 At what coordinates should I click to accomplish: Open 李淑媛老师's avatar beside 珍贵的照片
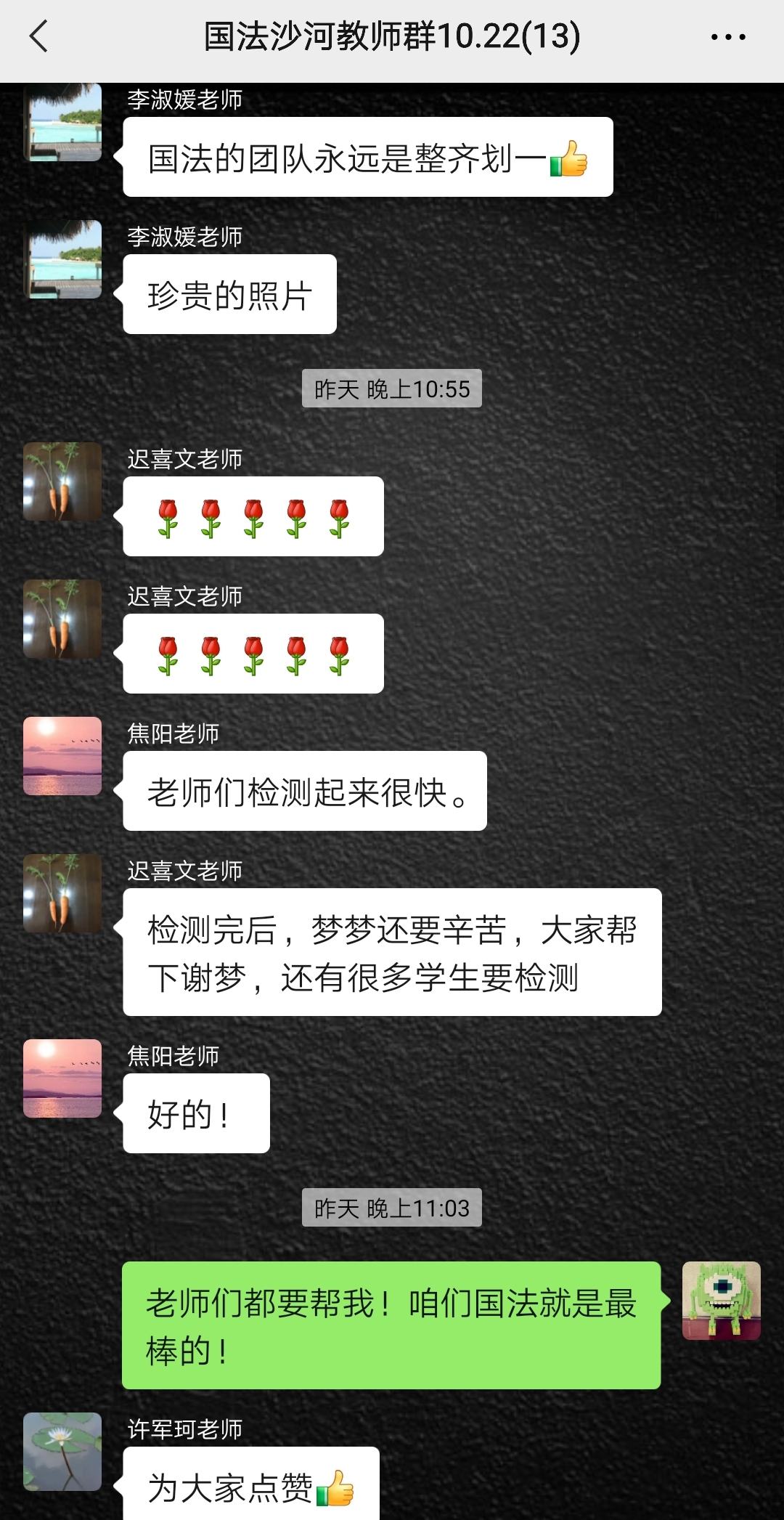click(x=62, y=259)
